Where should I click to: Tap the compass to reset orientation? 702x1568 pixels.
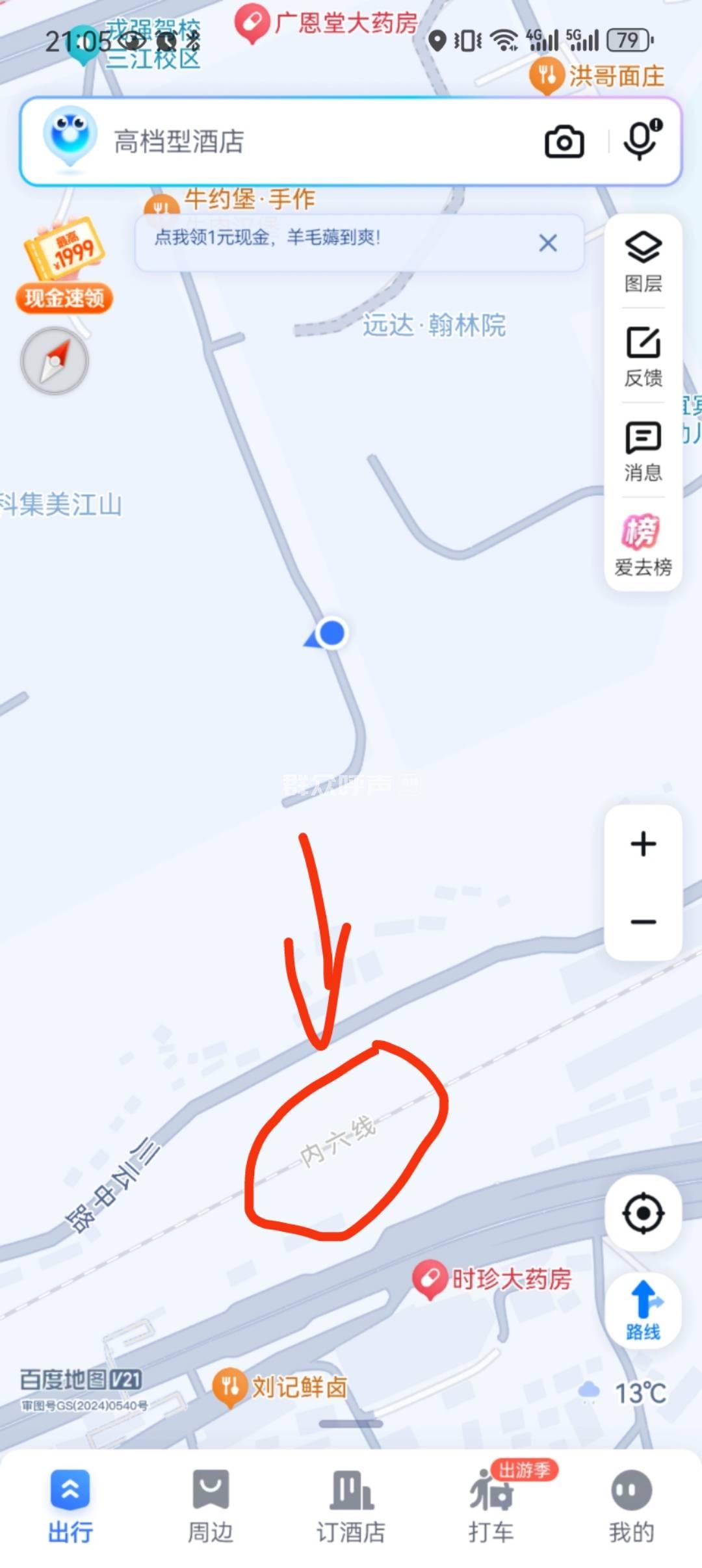tap(55, 361)
